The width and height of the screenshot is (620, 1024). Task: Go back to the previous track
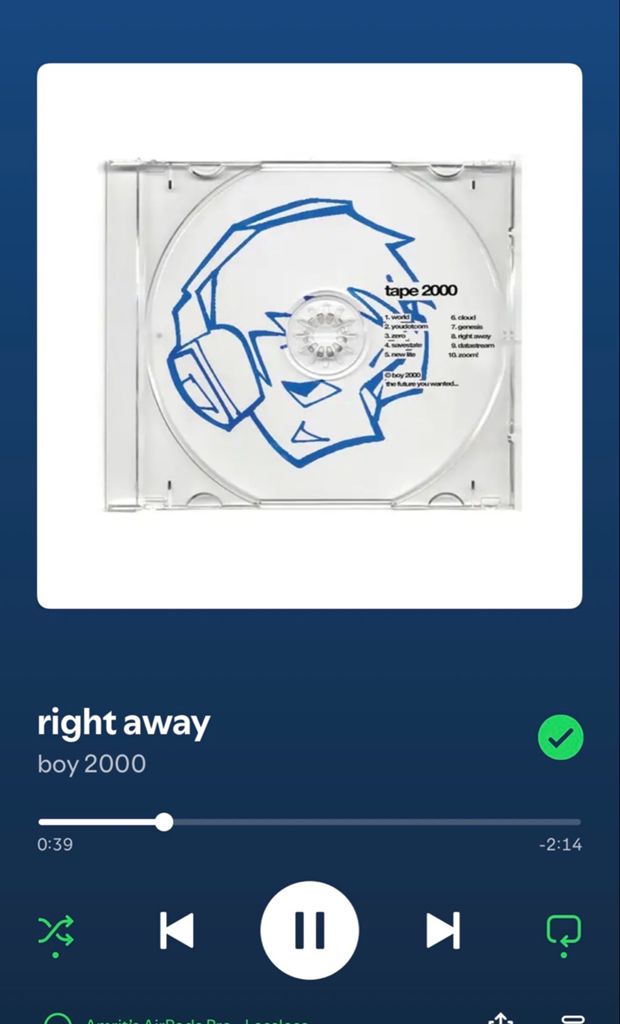(x=177, y=930)
